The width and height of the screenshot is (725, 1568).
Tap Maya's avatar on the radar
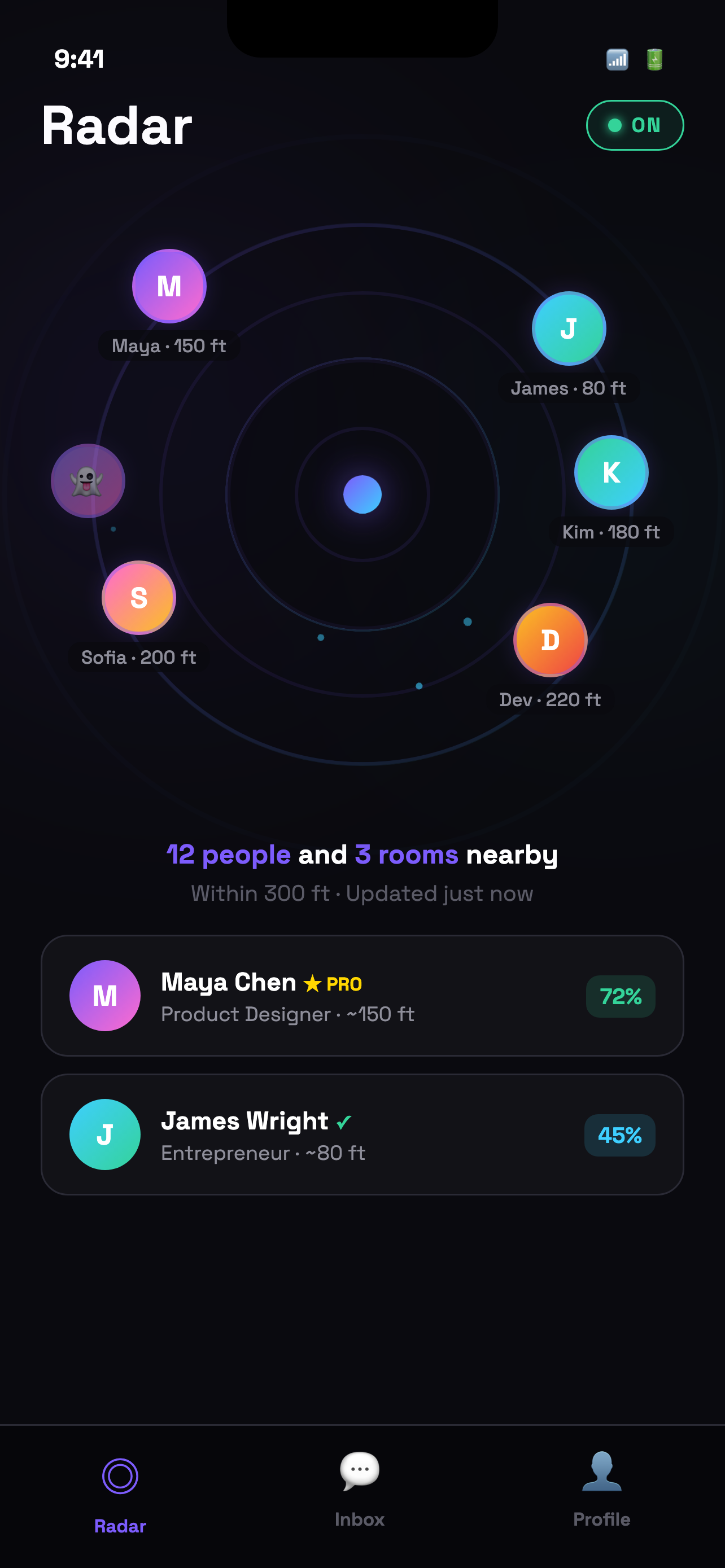169,286
